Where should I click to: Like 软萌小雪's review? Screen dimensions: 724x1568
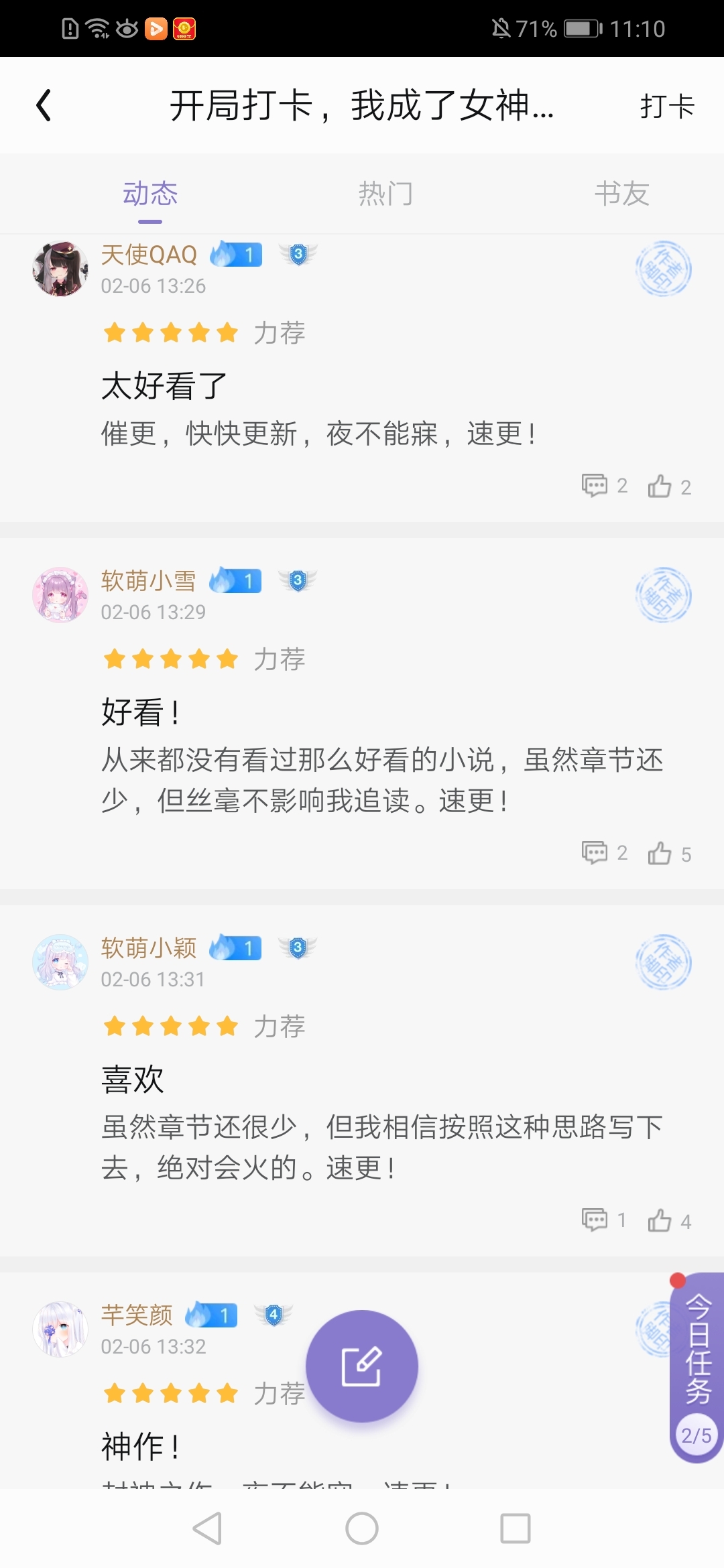tap(669, 854)
